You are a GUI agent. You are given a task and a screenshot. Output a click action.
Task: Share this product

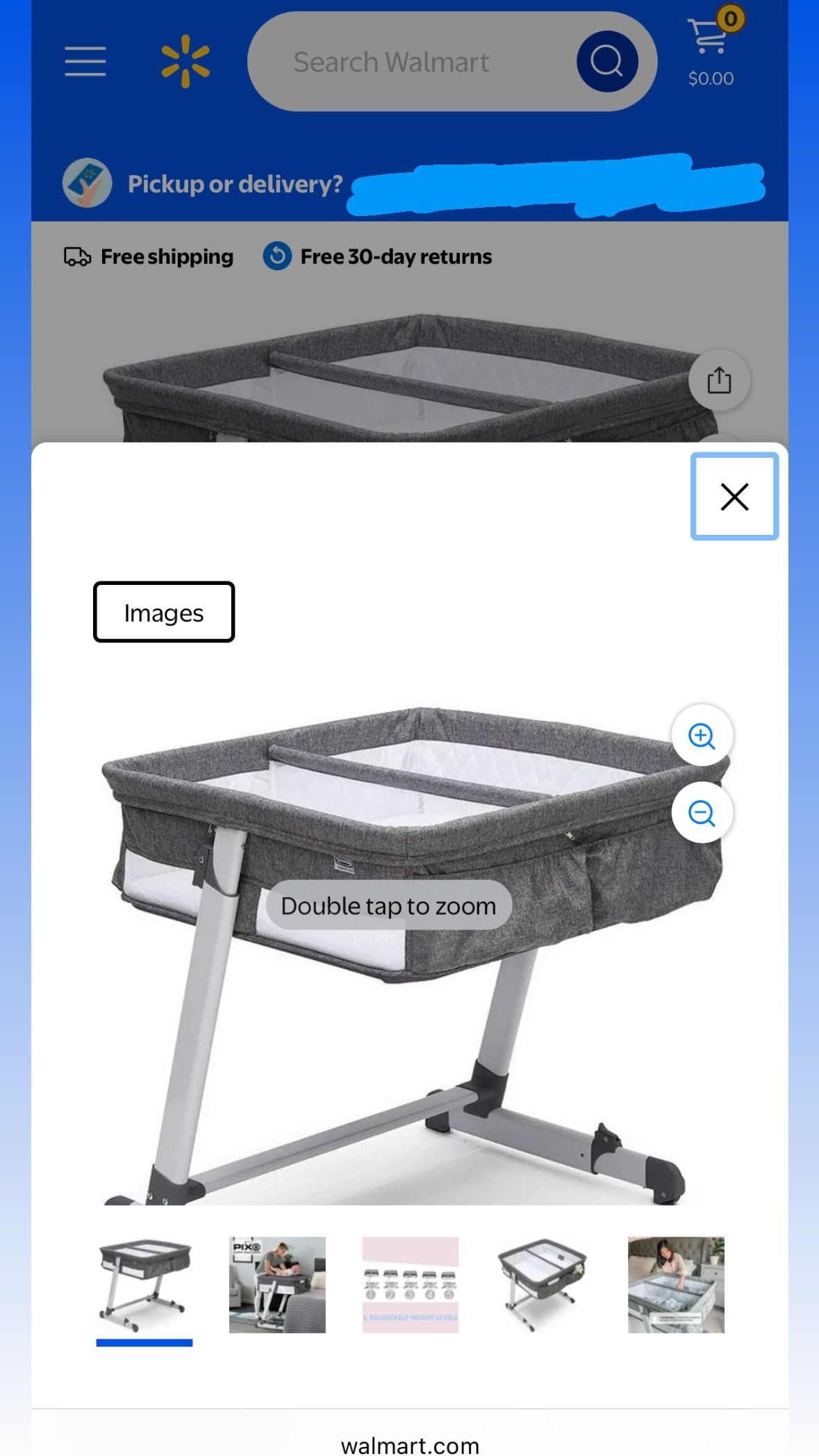[x=719, y=380]
